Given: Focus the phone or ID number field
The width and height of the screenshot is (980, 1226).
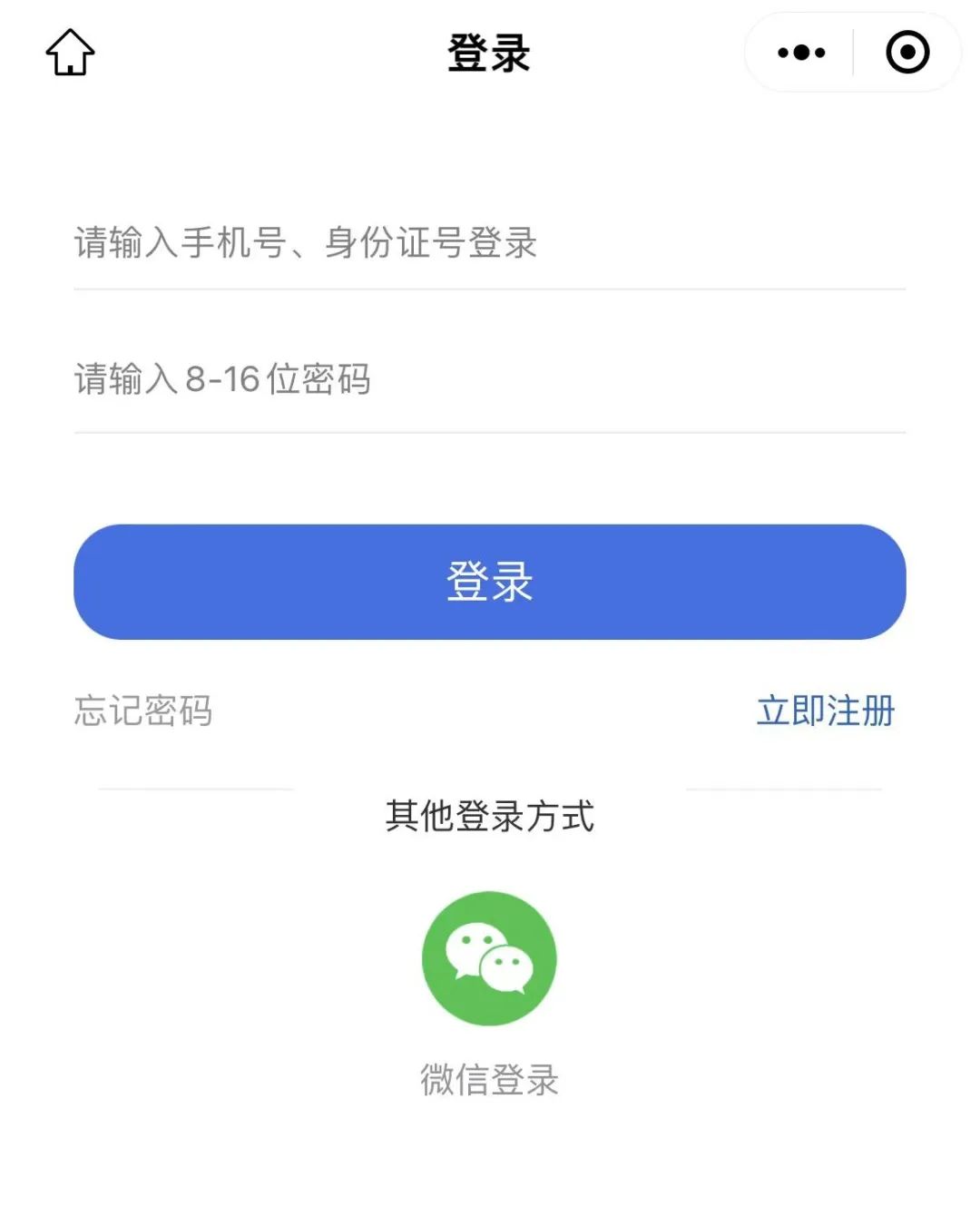Looking at the screenshot, I should (x=488, y=243).
